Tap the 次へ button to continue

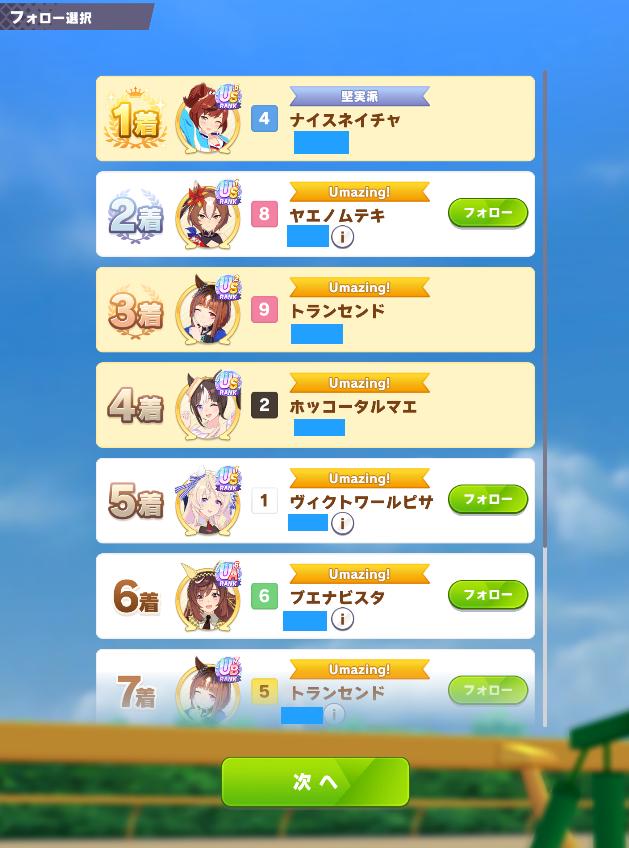coord(315,781)
